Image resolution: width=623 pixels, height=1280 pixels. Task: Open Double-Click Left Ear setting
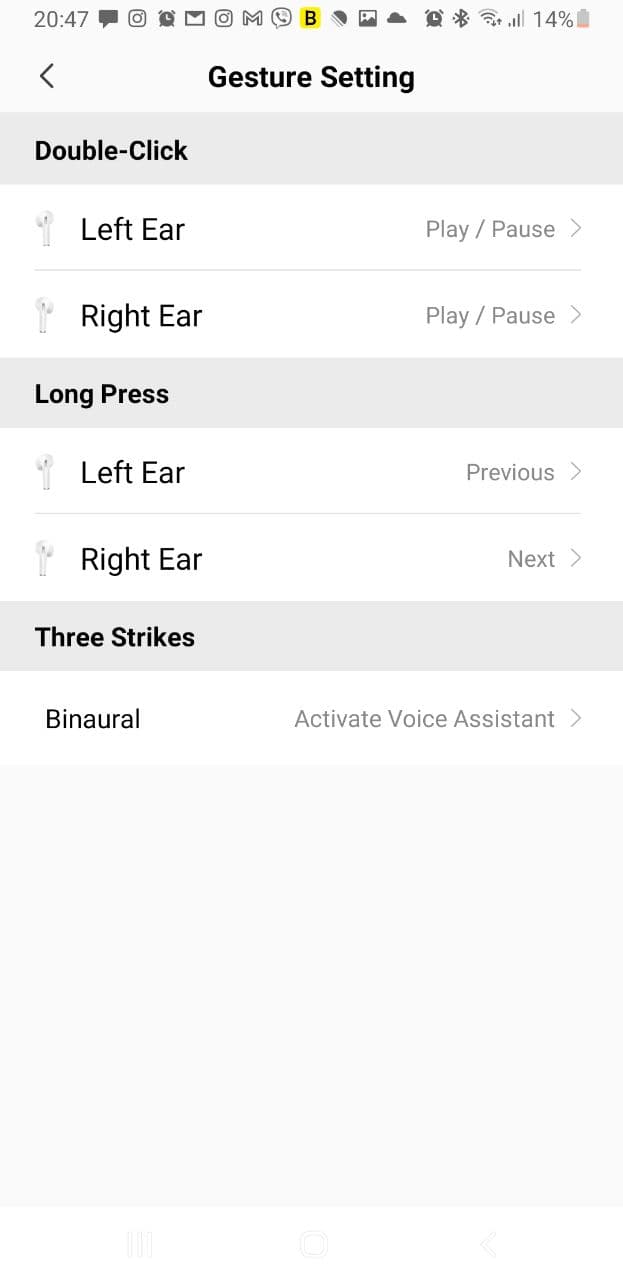[311, 228]
